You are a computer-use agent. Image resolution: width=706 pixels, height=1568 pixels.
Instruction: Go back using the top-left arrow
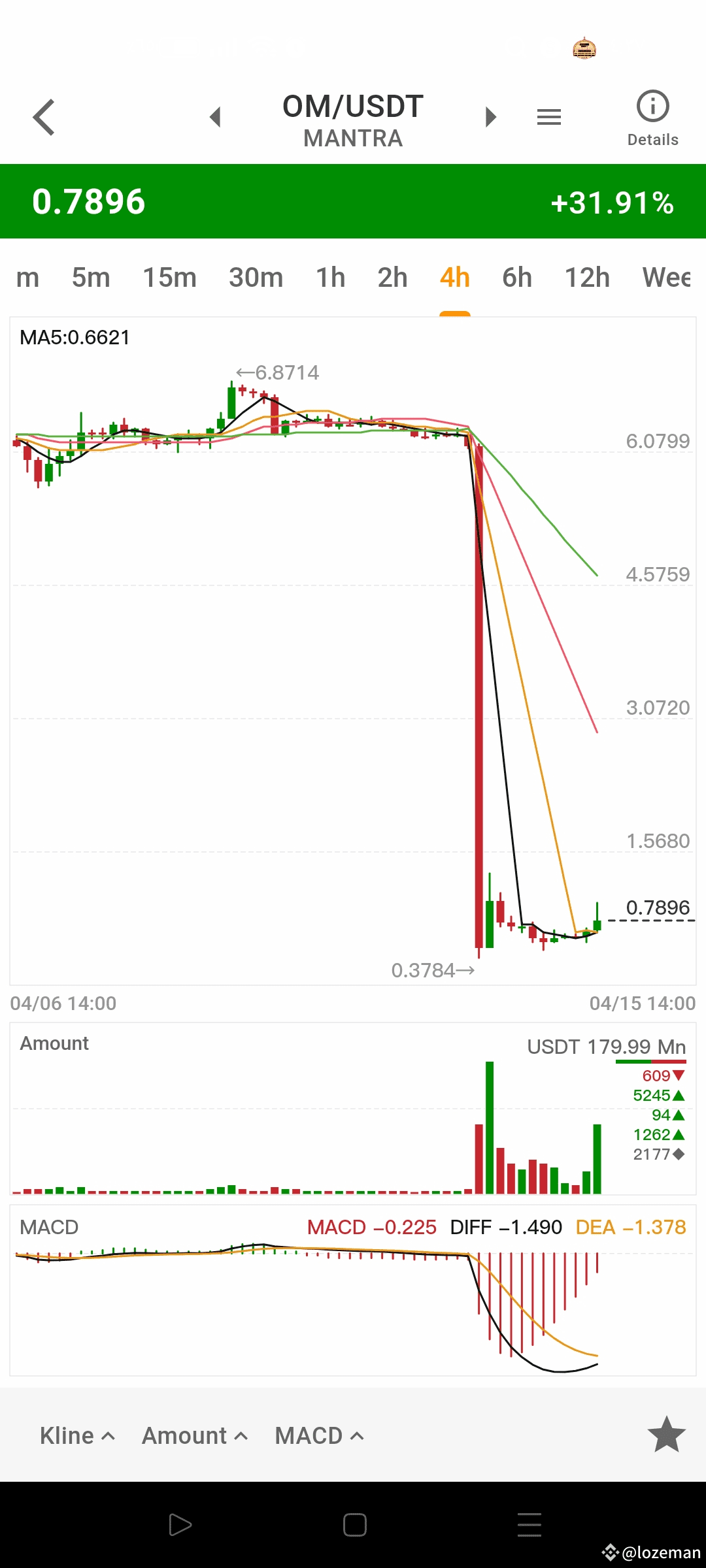click(x=44, y=118)
